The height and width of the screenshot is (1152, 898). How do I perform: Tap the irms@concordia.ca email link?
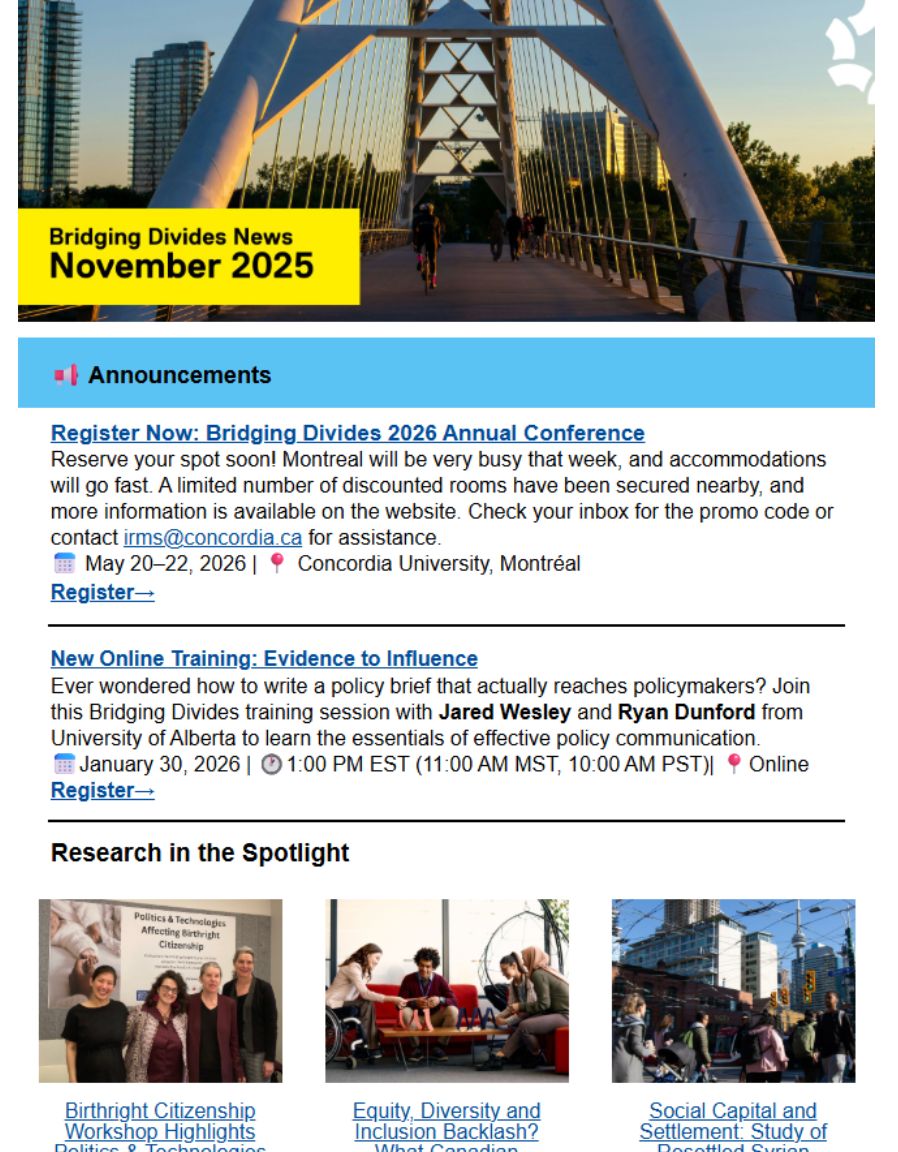tap(212, 537)
